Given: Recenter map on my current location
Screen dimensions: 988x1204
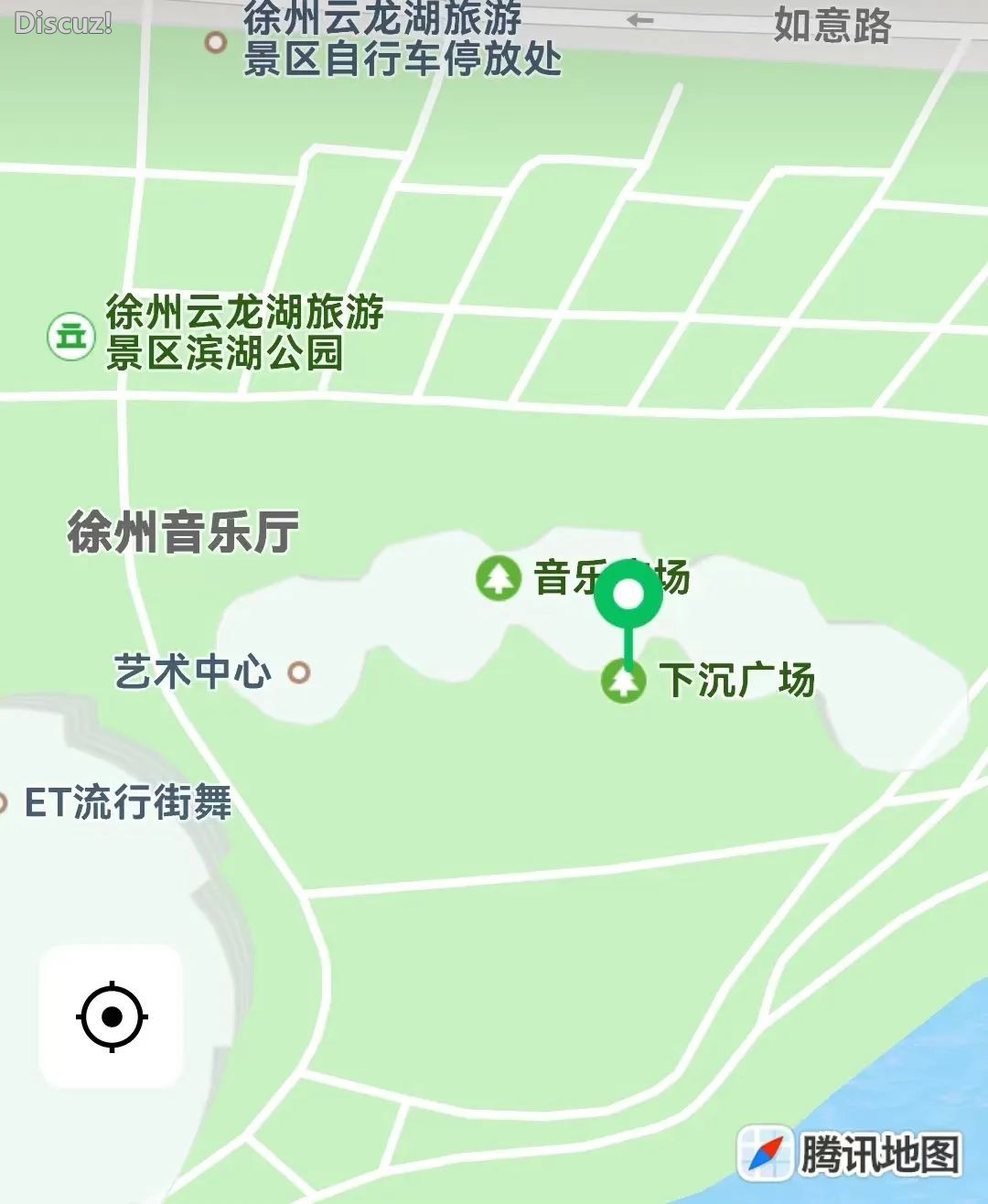Looking at the screenshot, I should [111, 1016].
